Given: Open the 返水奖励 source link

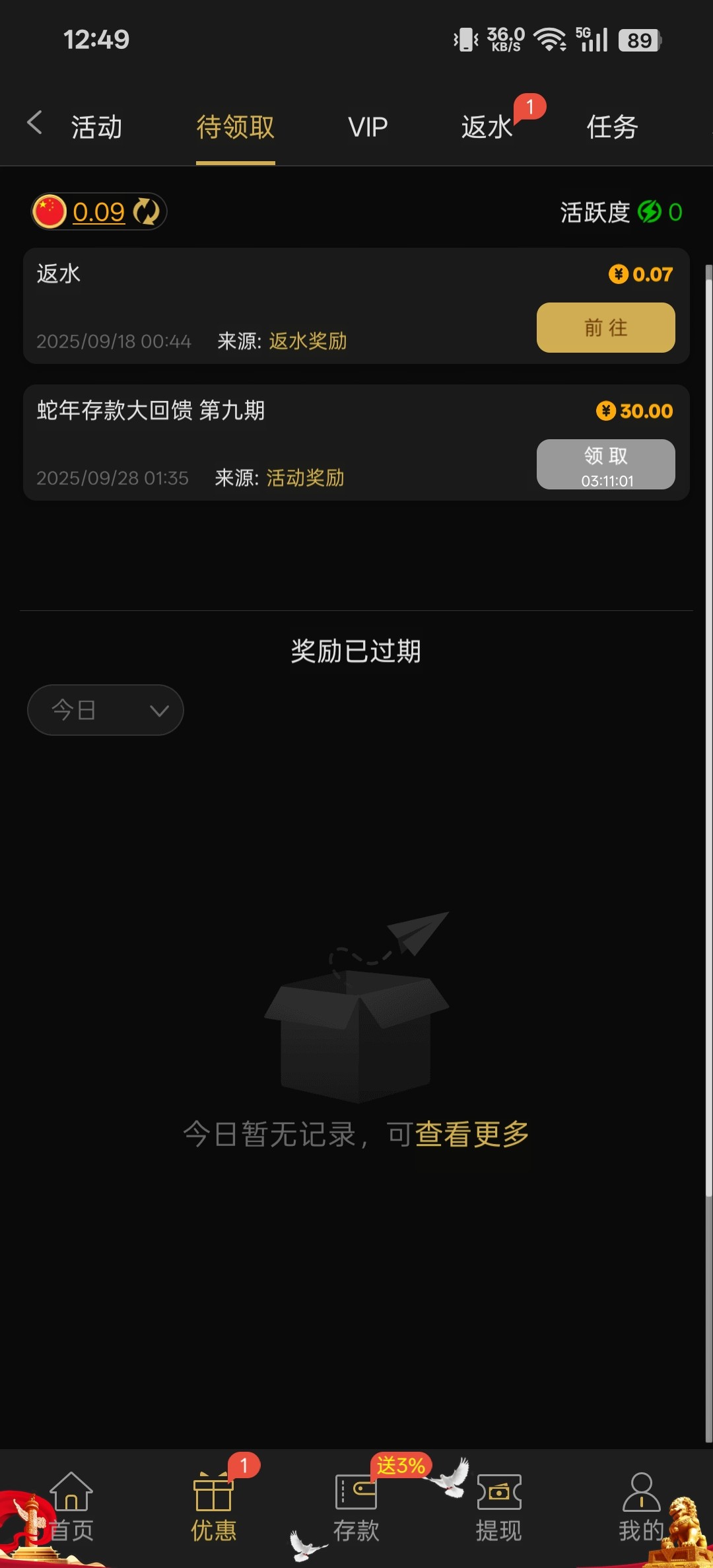Looking at the screenshot, I should click(308, 341).
